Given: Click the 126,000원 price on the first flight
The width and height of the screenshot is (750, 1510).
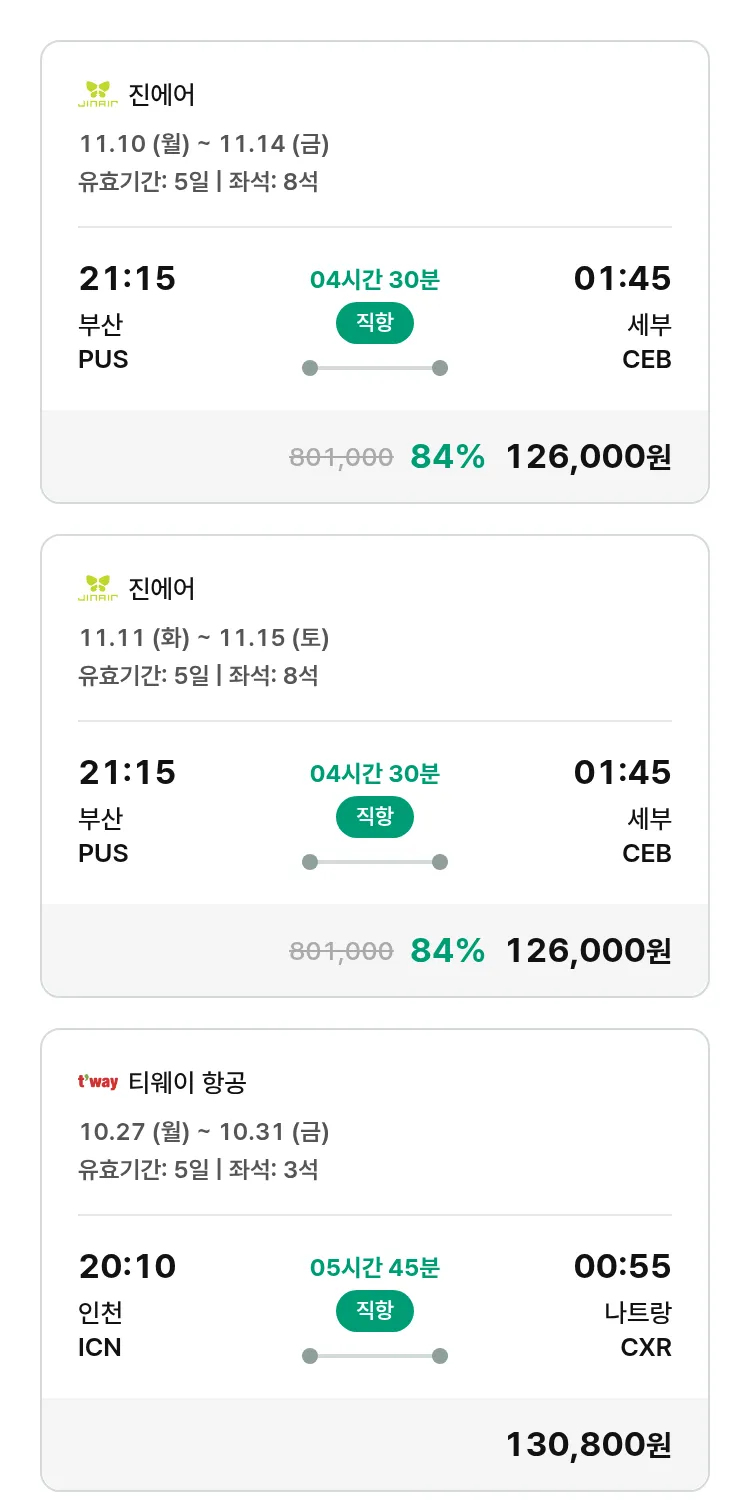Looking at the screenshot, I should [588, 456].
